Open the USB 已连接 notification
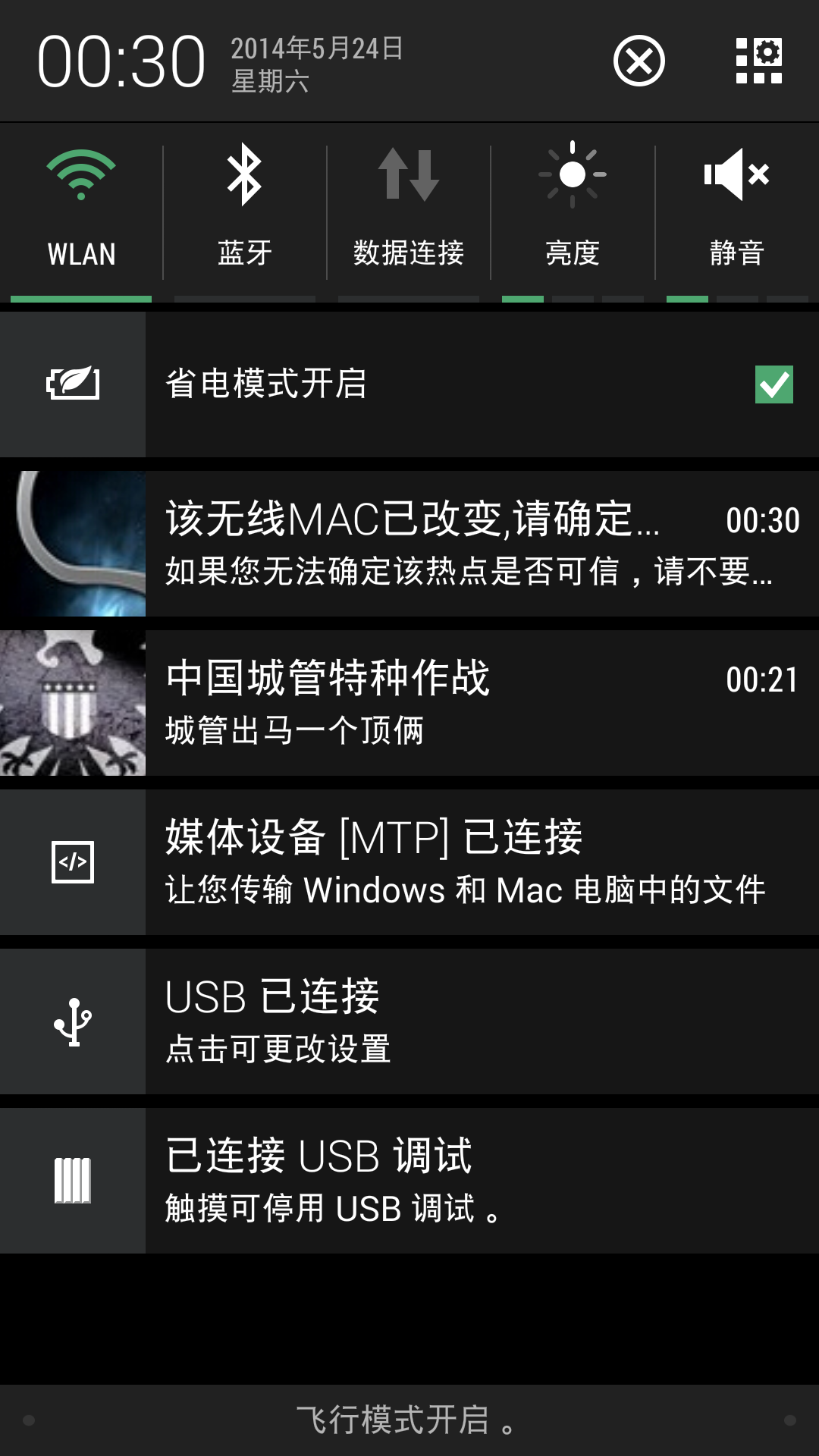 pyautogui.click(x=470, y=1021)
